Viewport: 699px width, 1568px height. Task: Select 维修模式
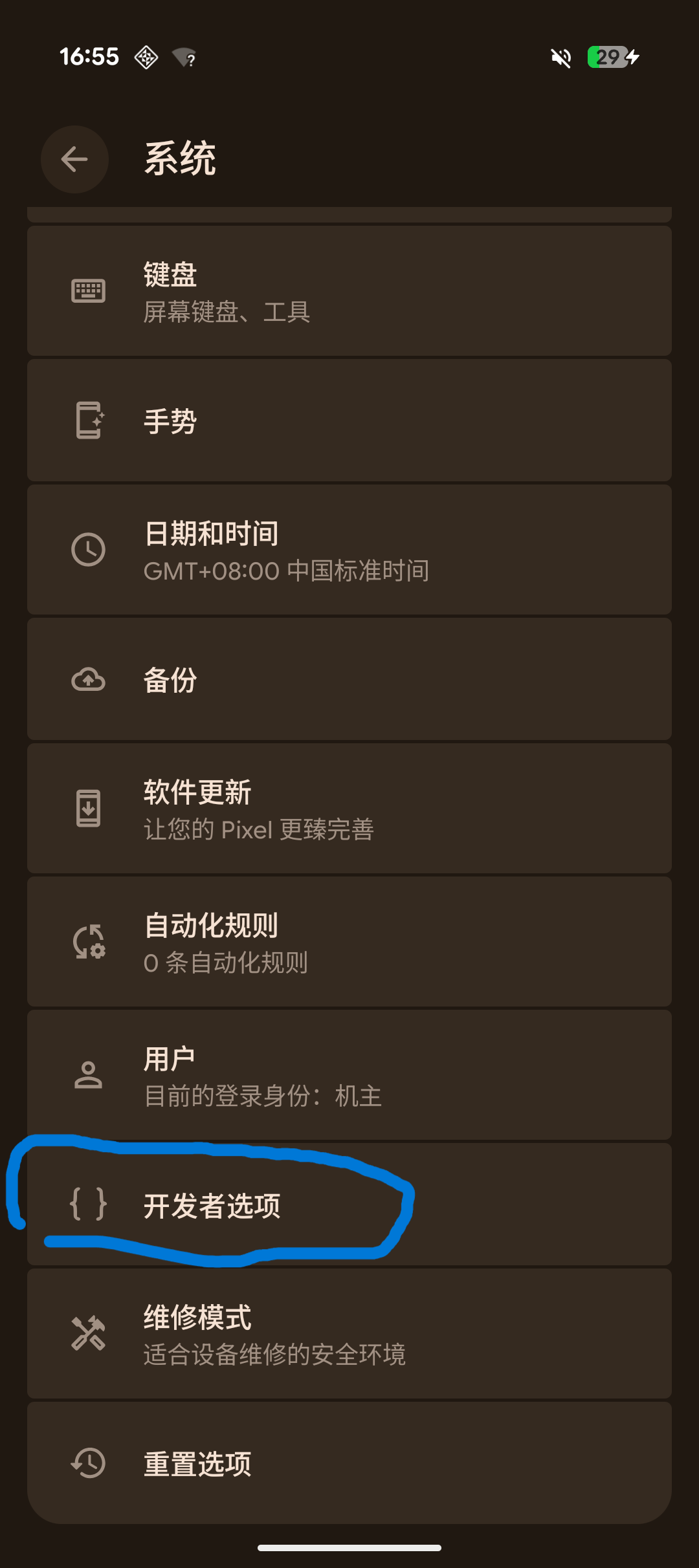(x=349, y=1334)
